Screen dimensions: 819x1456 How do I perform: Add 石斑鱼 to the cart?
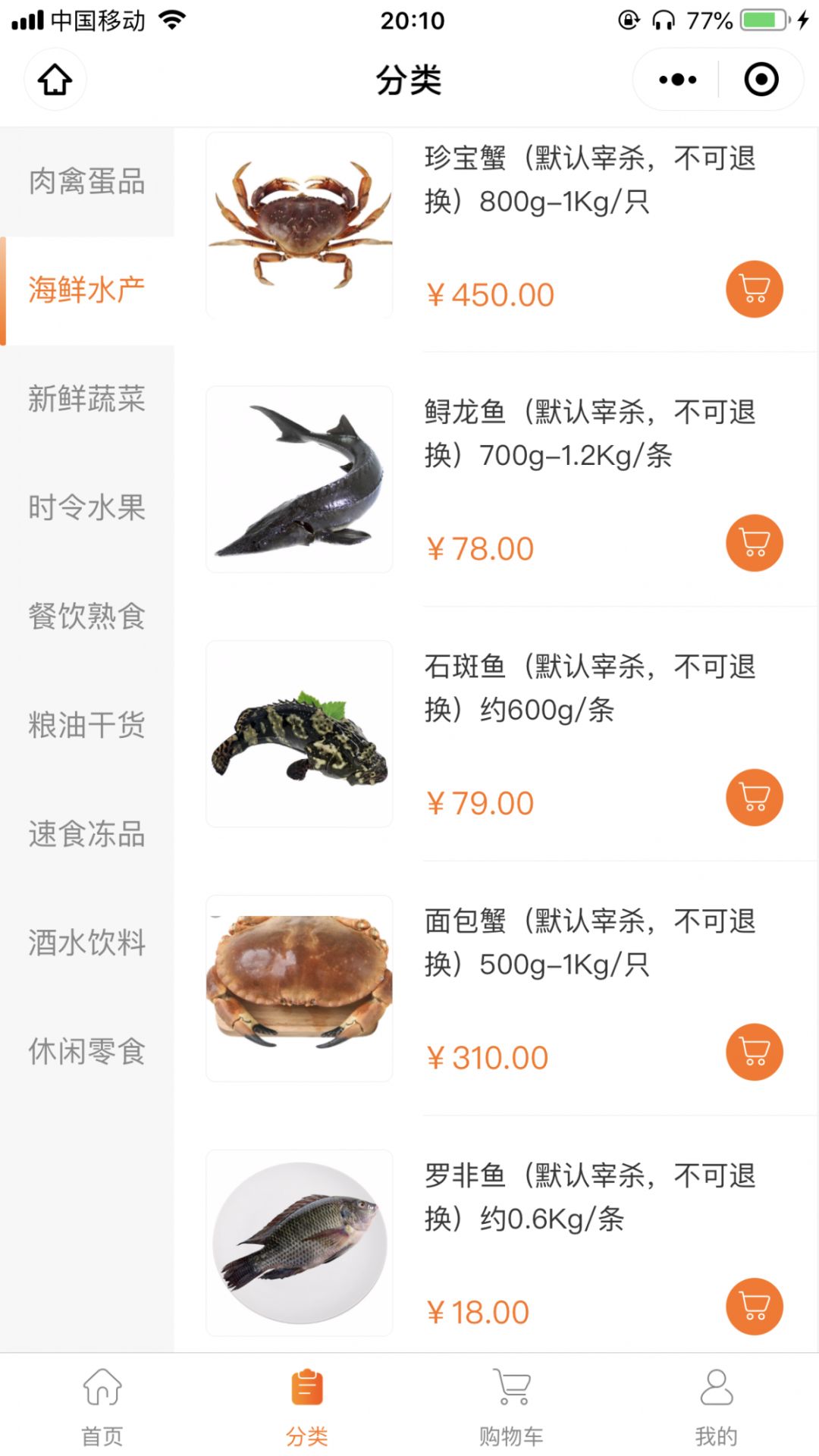(755, 798)
